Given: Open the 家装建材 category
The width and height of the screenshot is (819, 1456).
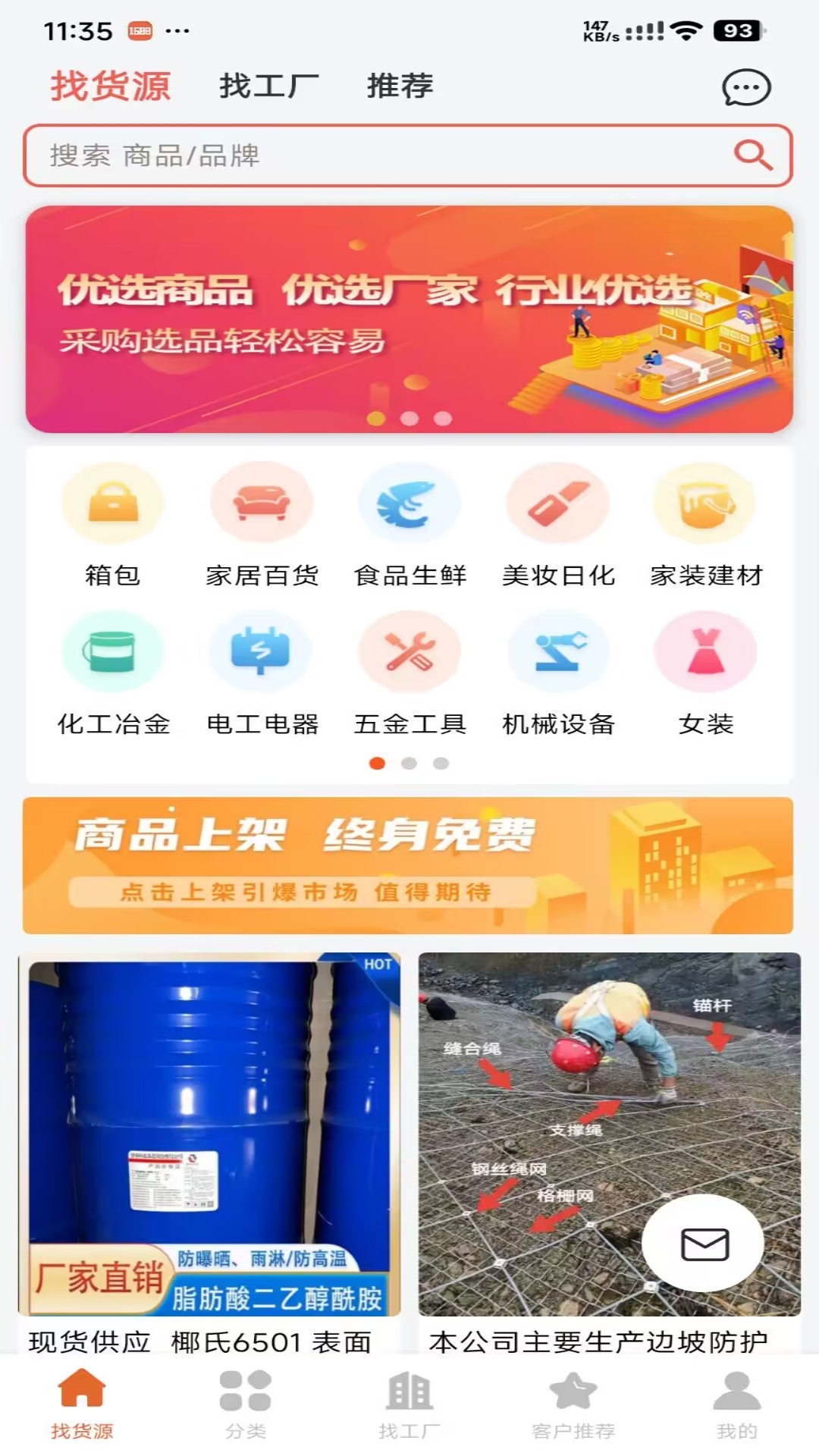Looking at the screenshot, I should click(x=706, y=525).
